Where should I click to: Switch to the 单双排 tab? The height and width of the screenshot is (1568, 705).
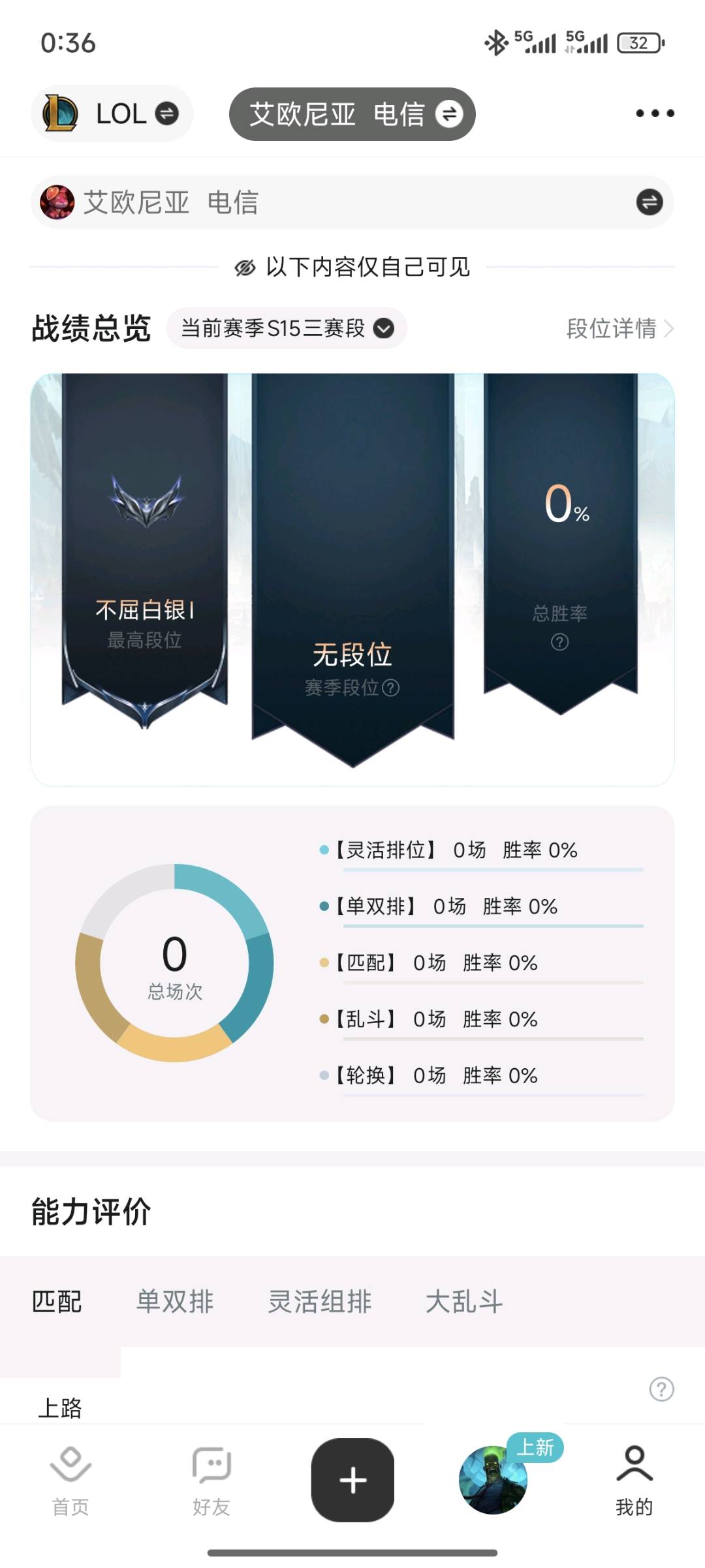pyautogui.click(x=175, y=1301)
